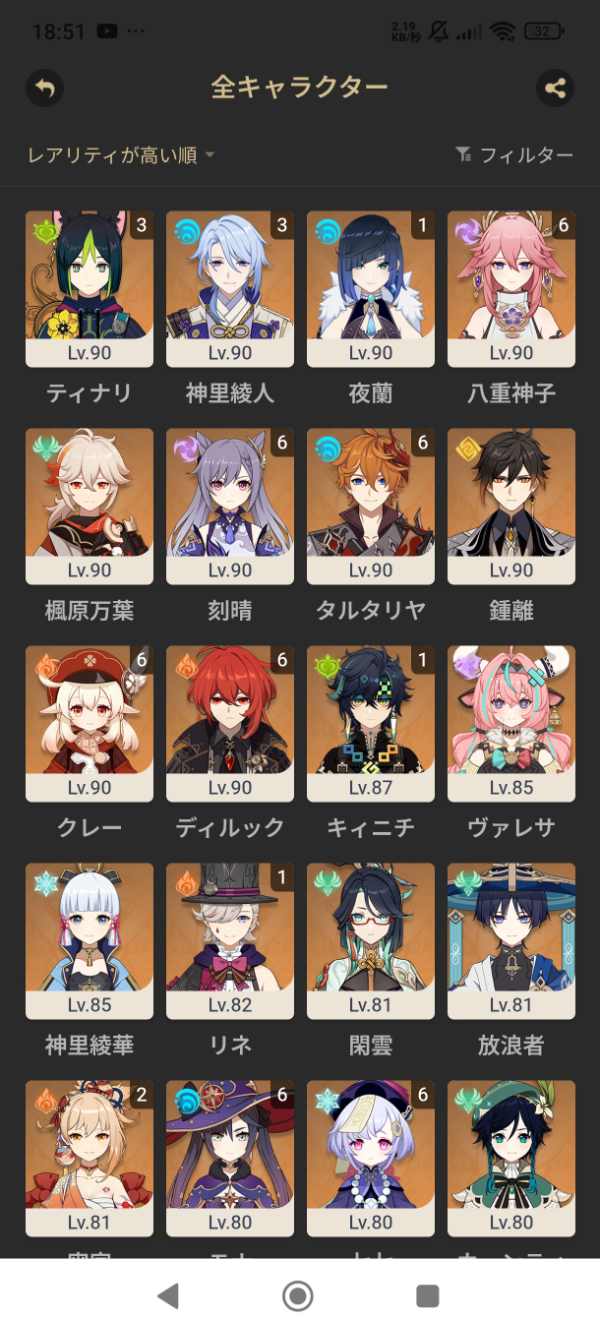Tap the system home button
The image size is (600, 1333).
pos(298,1296)
